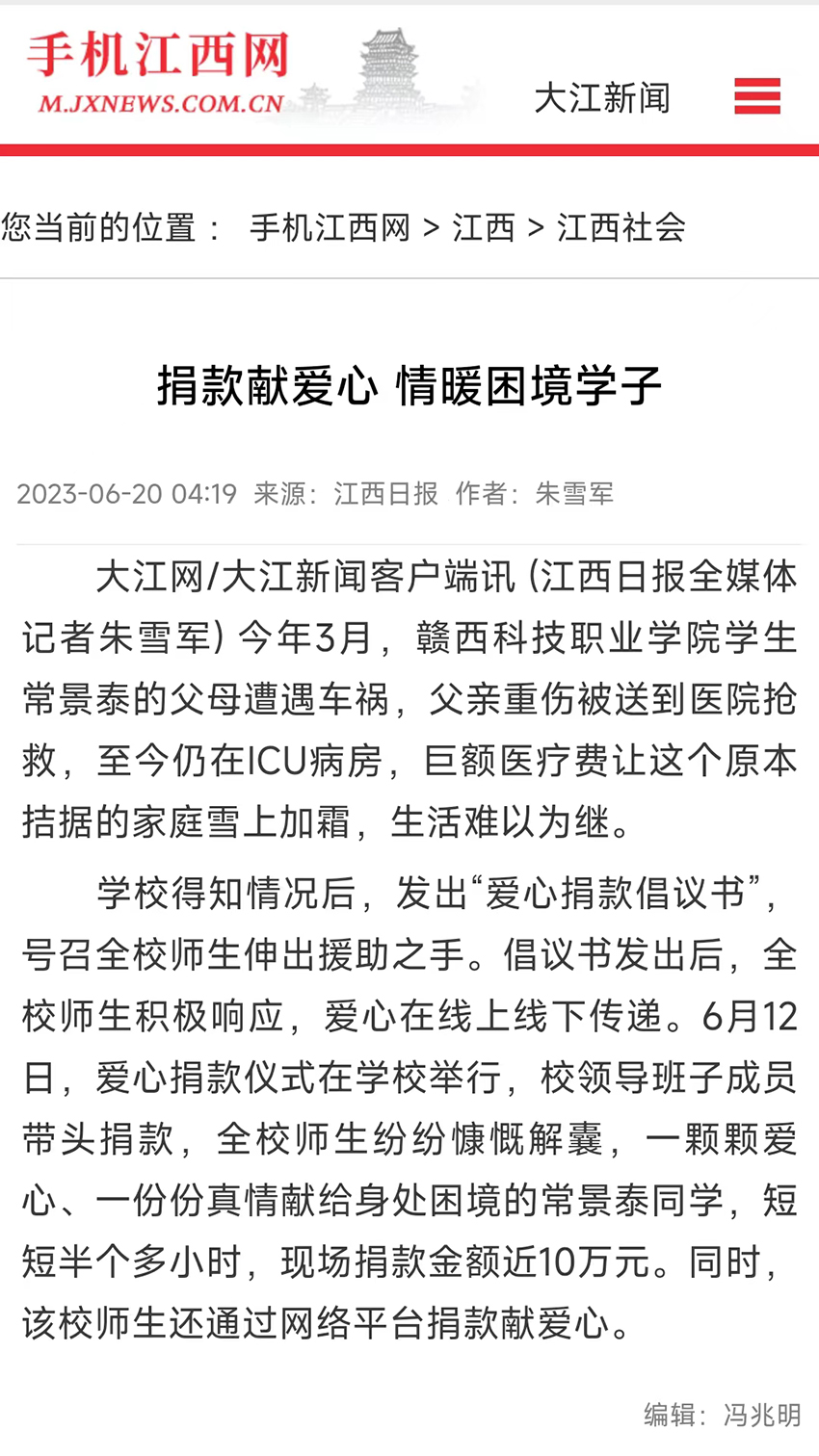Open the red hamburger menu
The height and width of the screenshot is (1456, 819).
coord(756,97)
